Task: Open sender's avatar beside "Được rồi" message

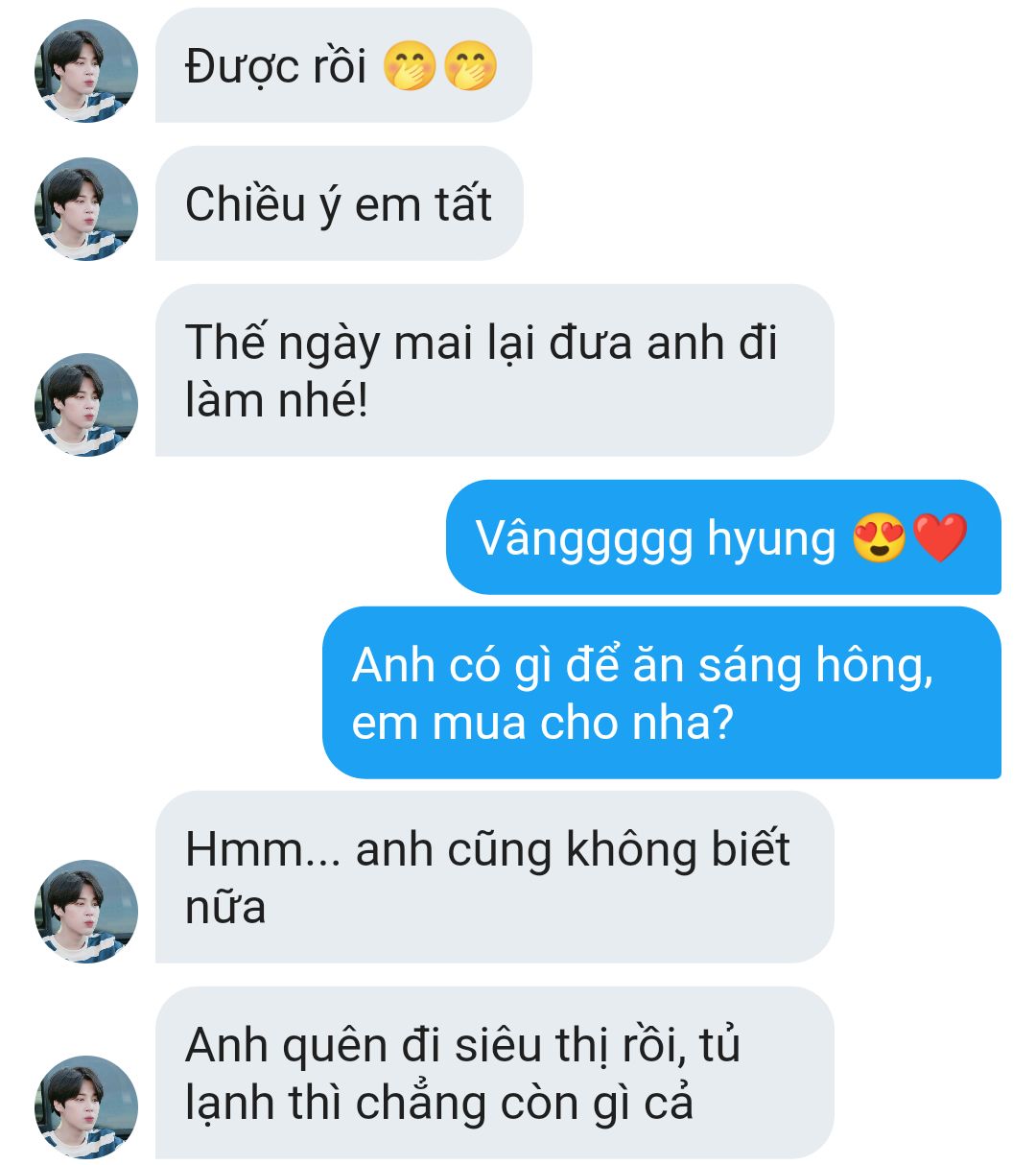Action: [x=86, y=71]
